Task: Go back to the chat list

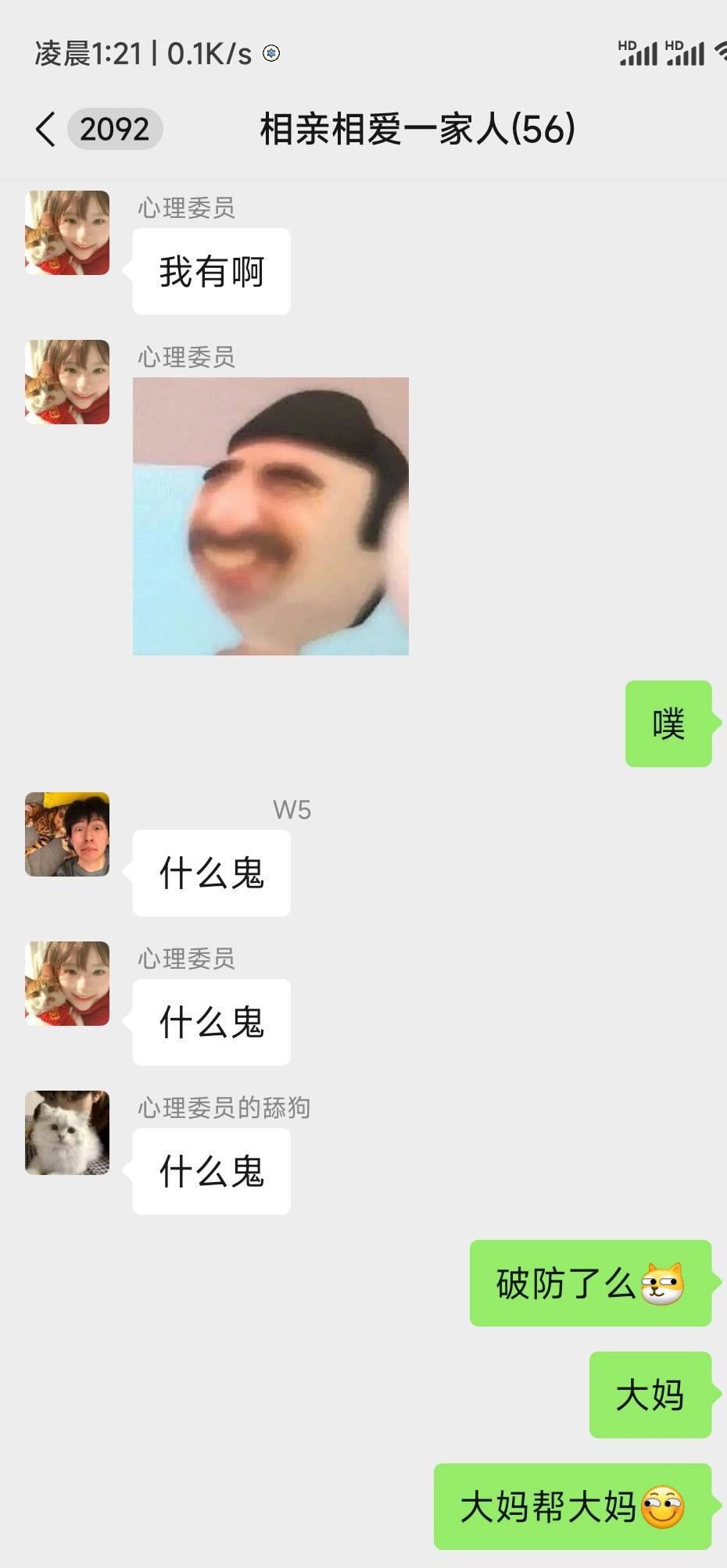Action: pyautogui.click(x=47, y=129)
